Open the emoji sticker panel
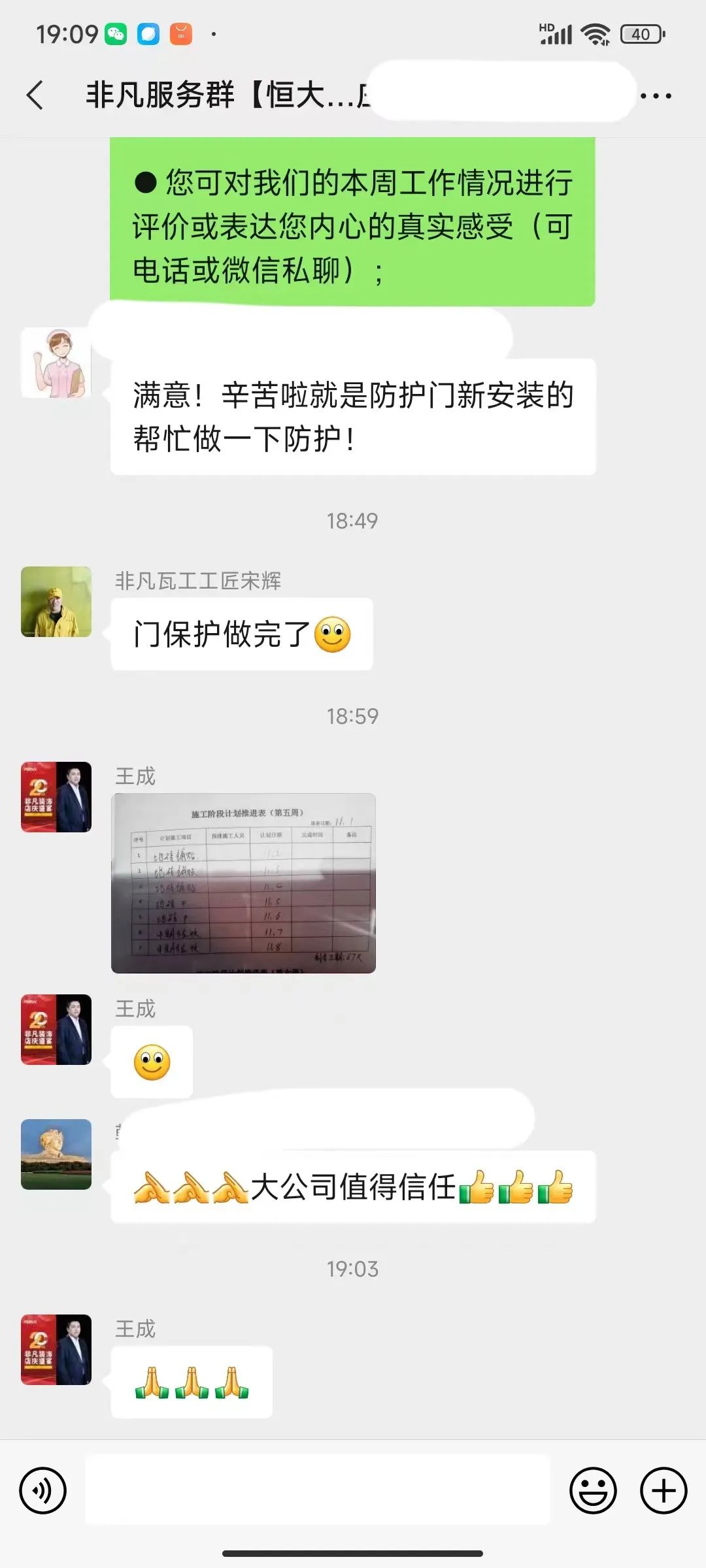The height and width of the screenshot is (1568, 706). tap(593, 1490)
